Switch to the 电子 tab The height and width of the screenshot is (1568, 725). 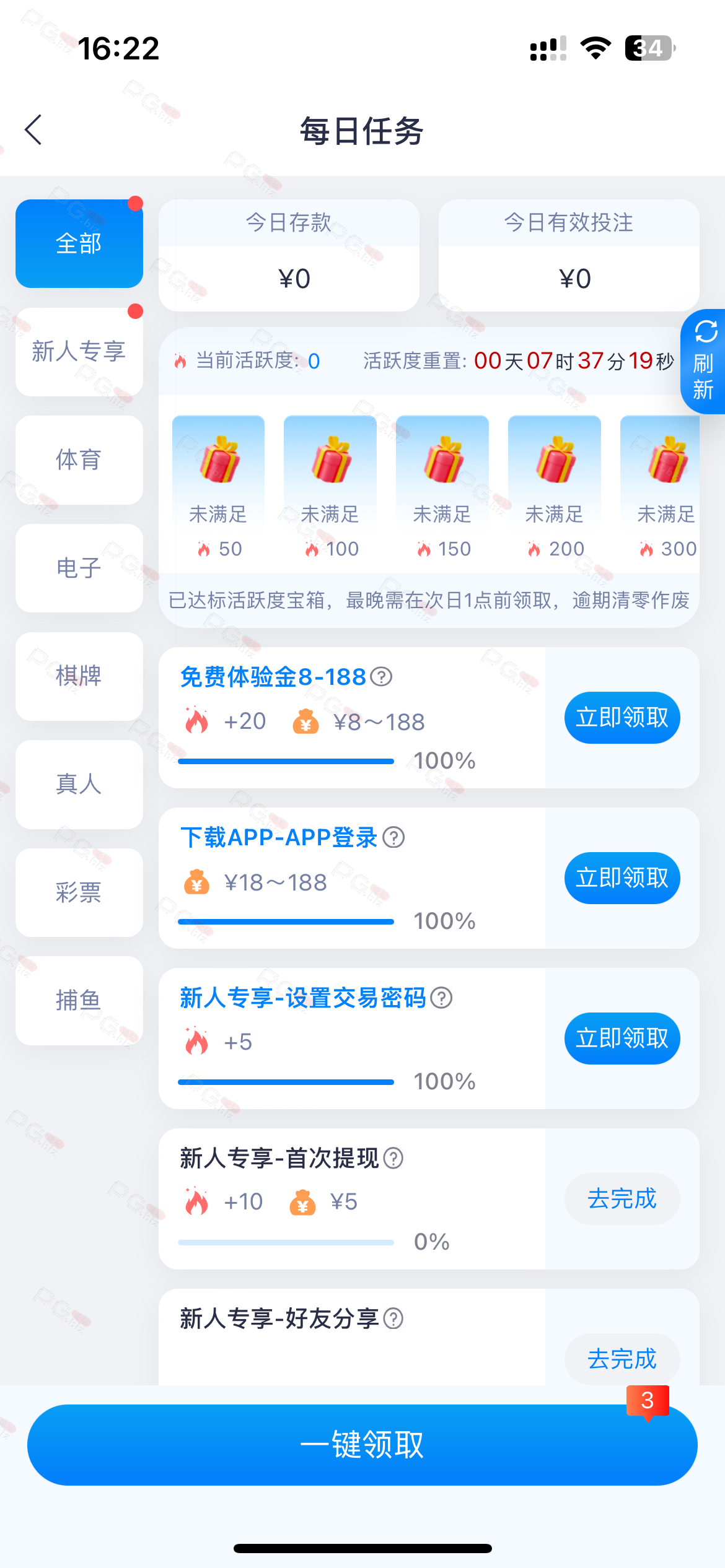point(79,568)
